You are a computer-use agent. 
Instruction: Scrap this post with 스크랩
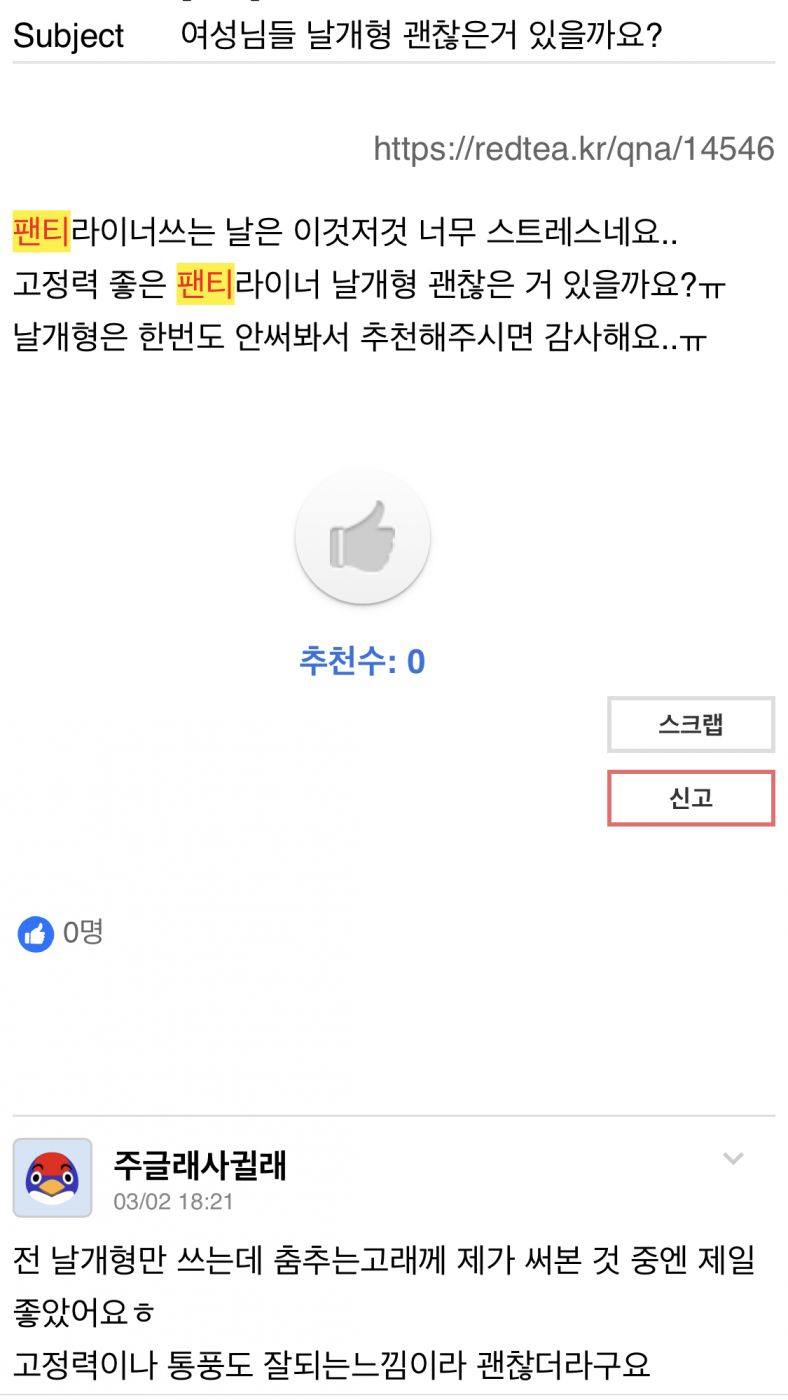[x=691, y=725]
